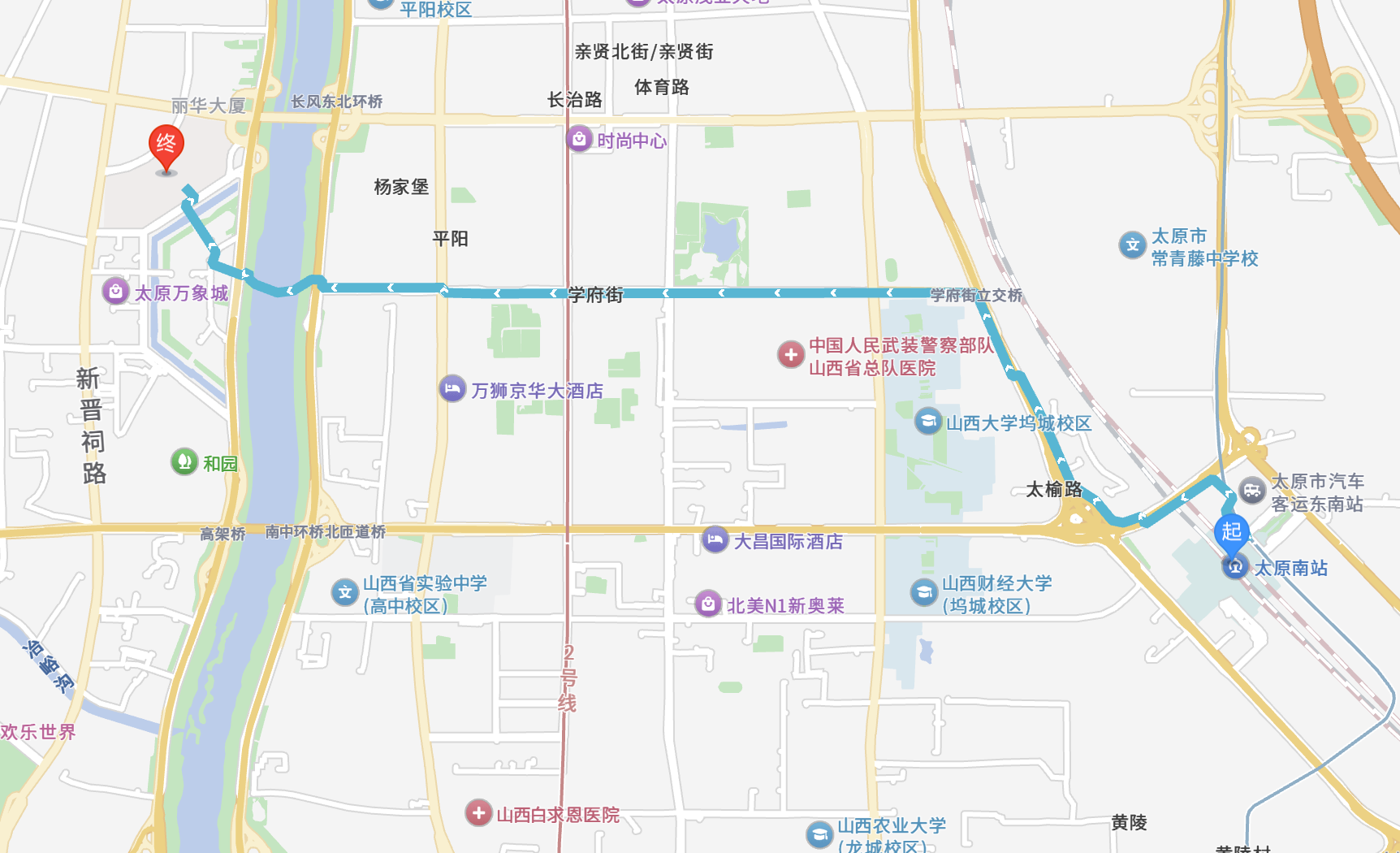Tap the blue start marker 起

(1231, 533)
